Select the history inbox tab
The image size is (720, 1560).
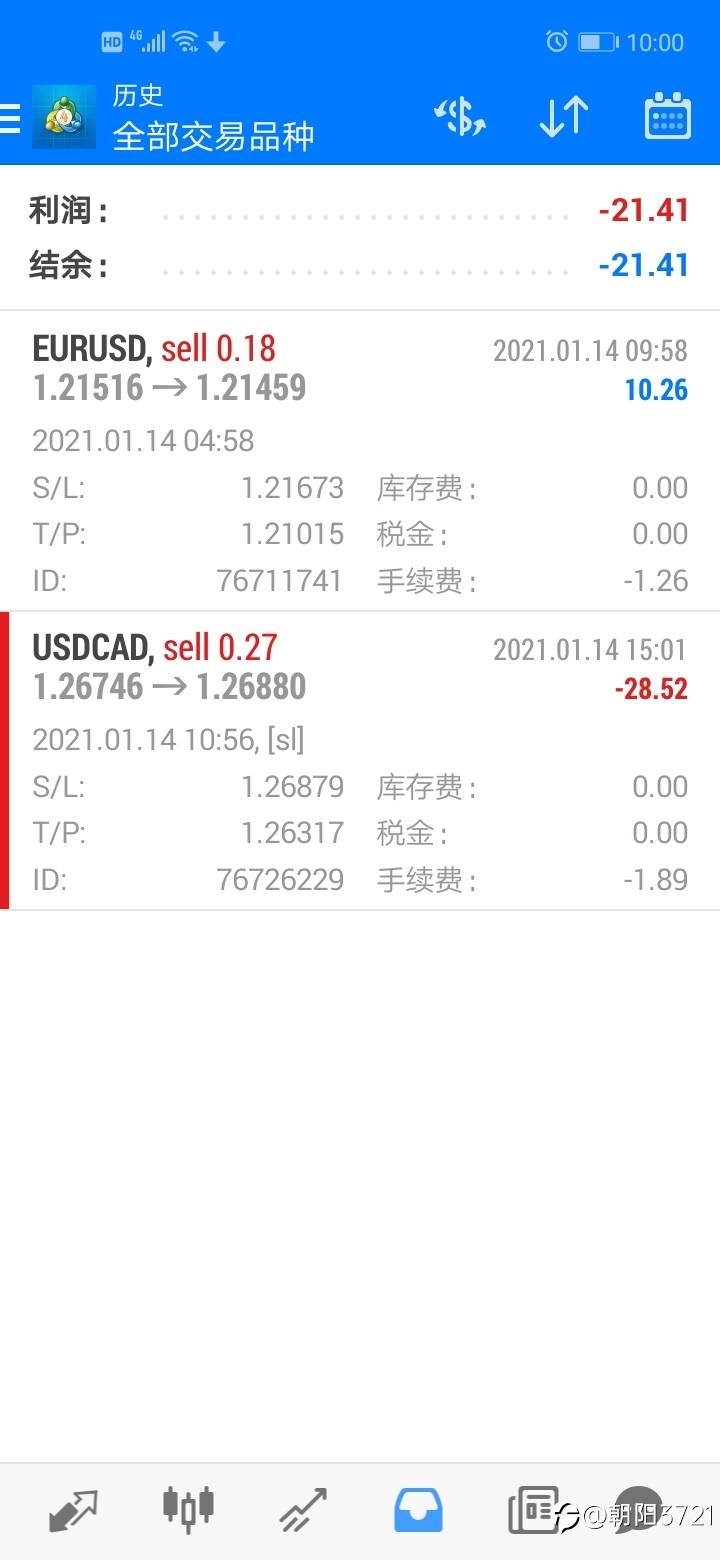(418, 1510)
